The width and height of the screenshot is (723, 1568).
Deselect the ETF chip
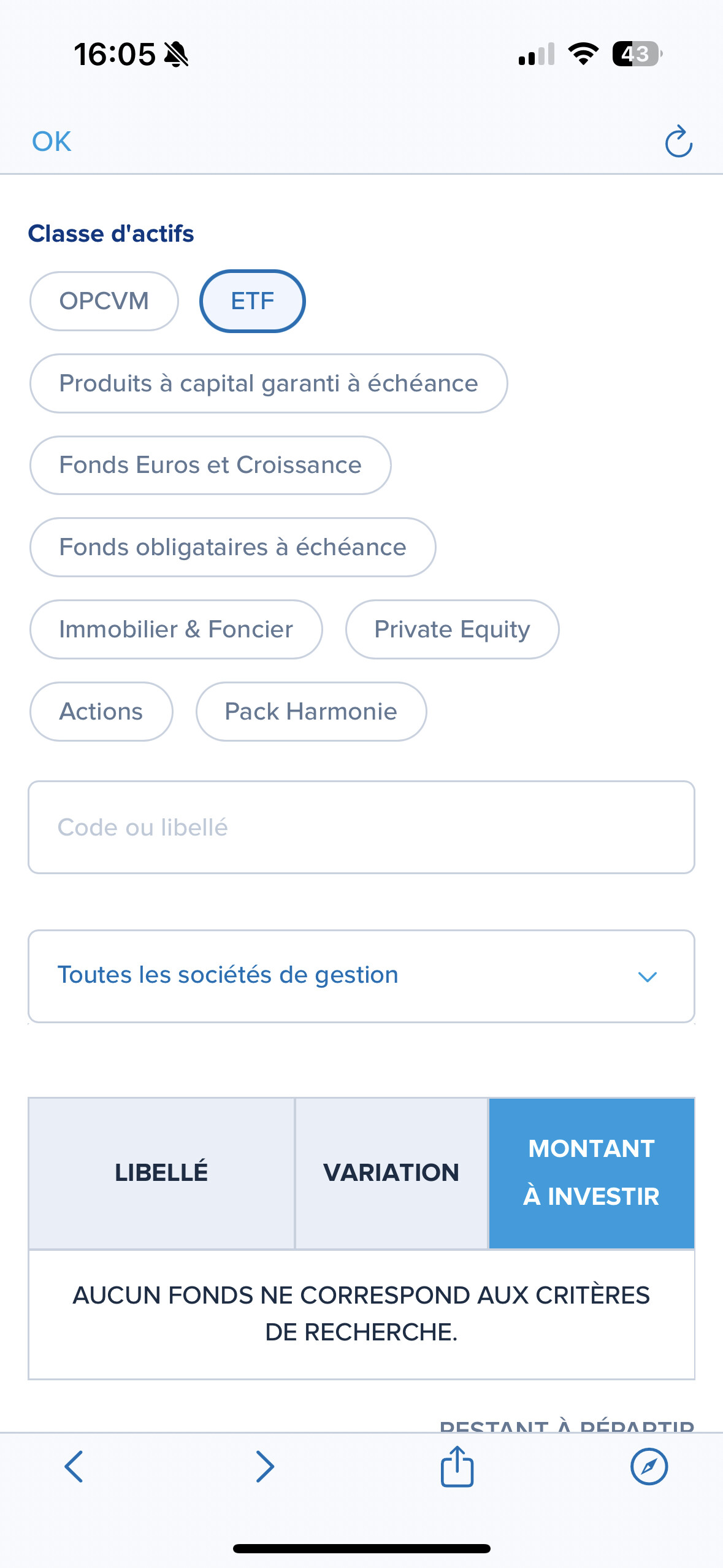point(252,301)
